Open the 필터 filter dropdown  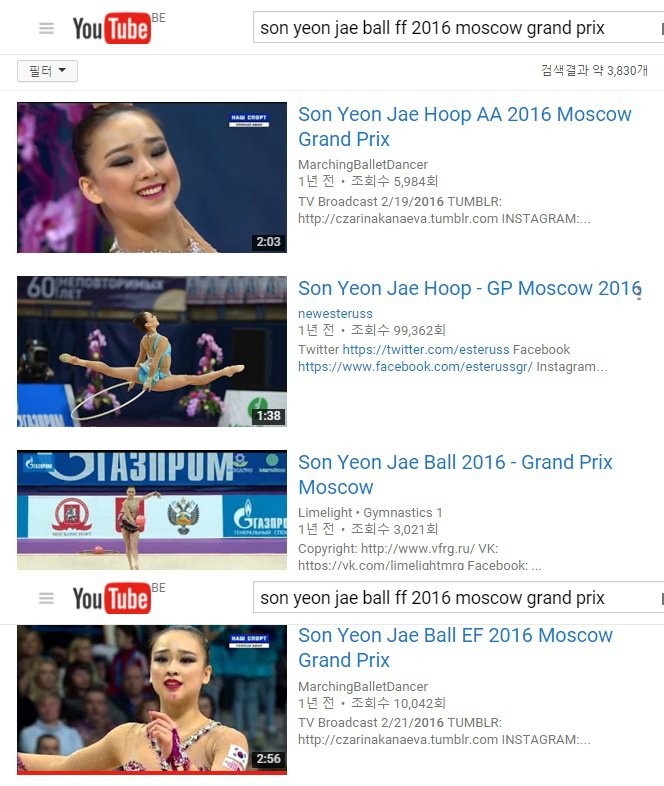[47, 71]
